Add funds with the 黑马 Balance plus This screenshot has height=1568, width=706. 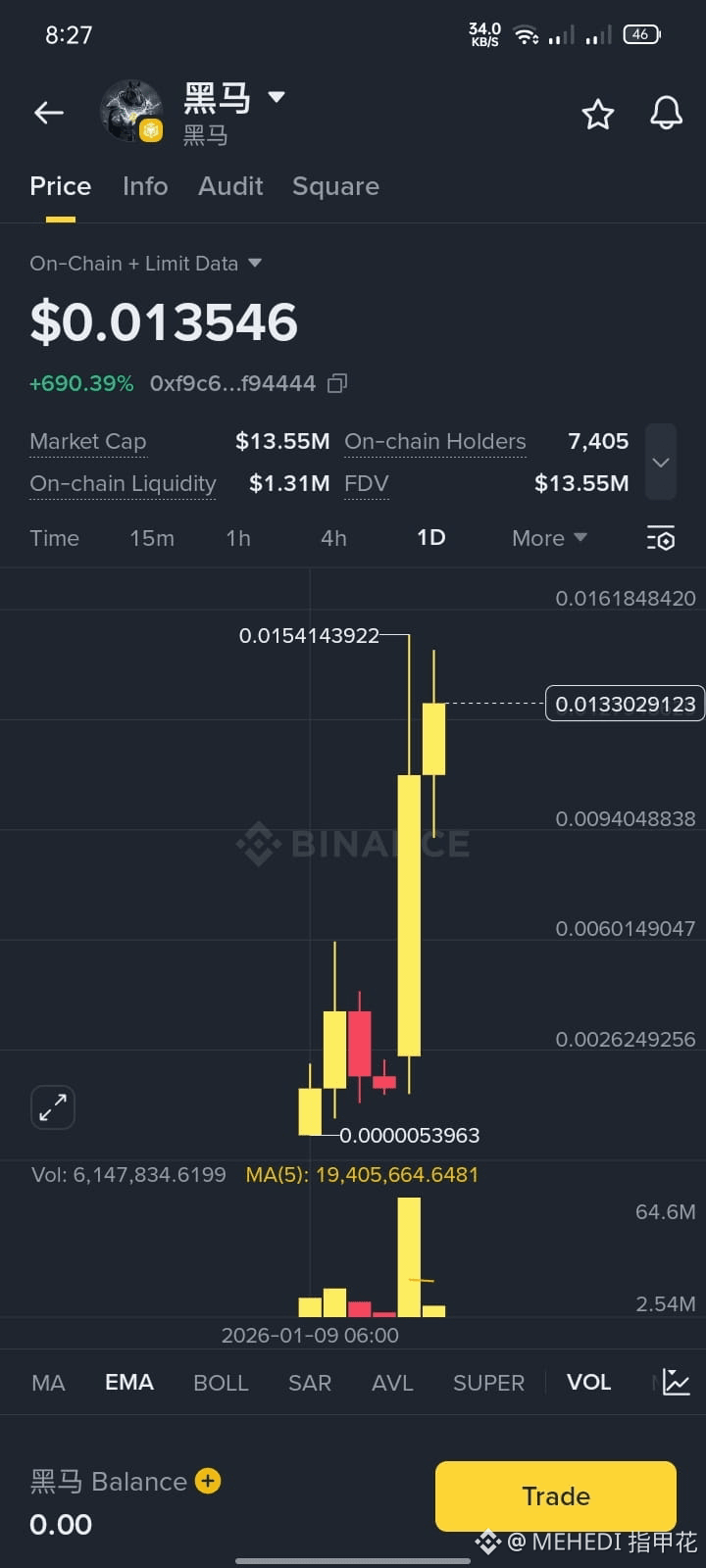coord(208,1481)
